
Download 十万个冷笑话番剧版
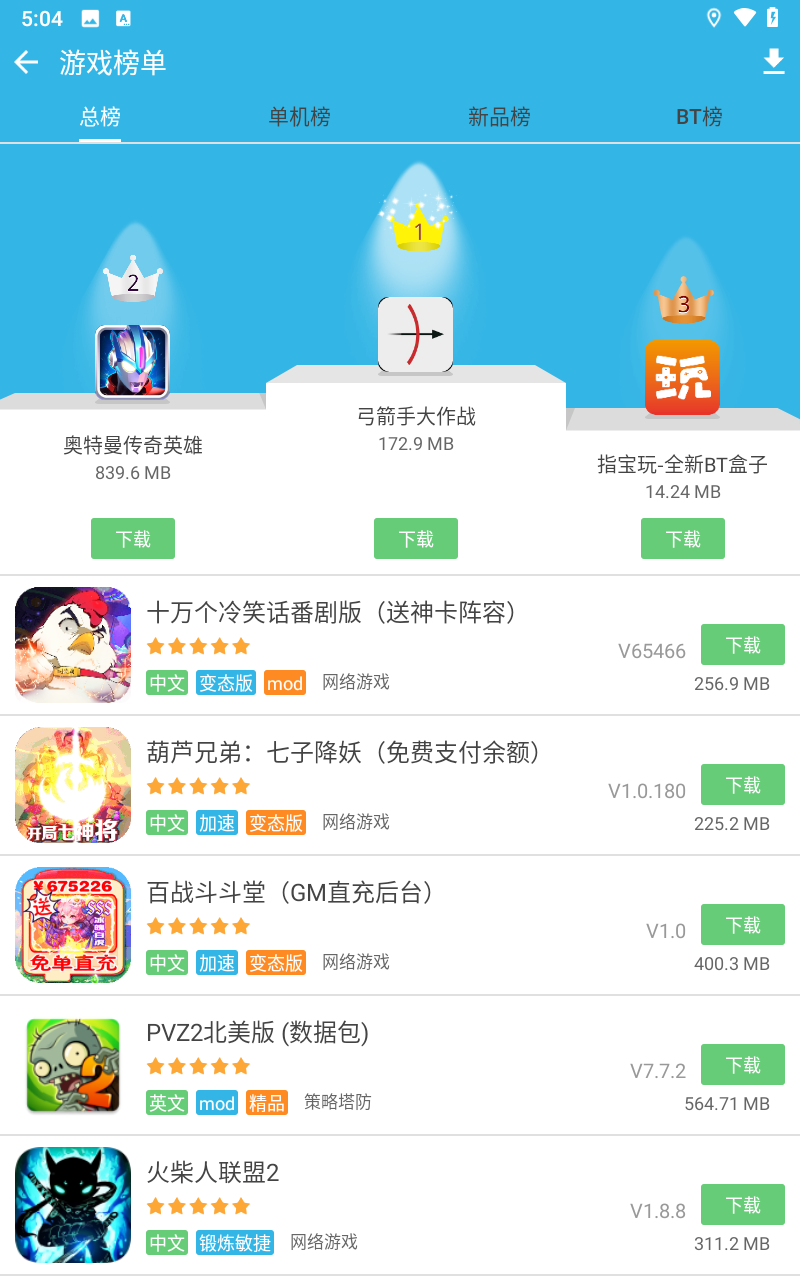click(743, 645)
